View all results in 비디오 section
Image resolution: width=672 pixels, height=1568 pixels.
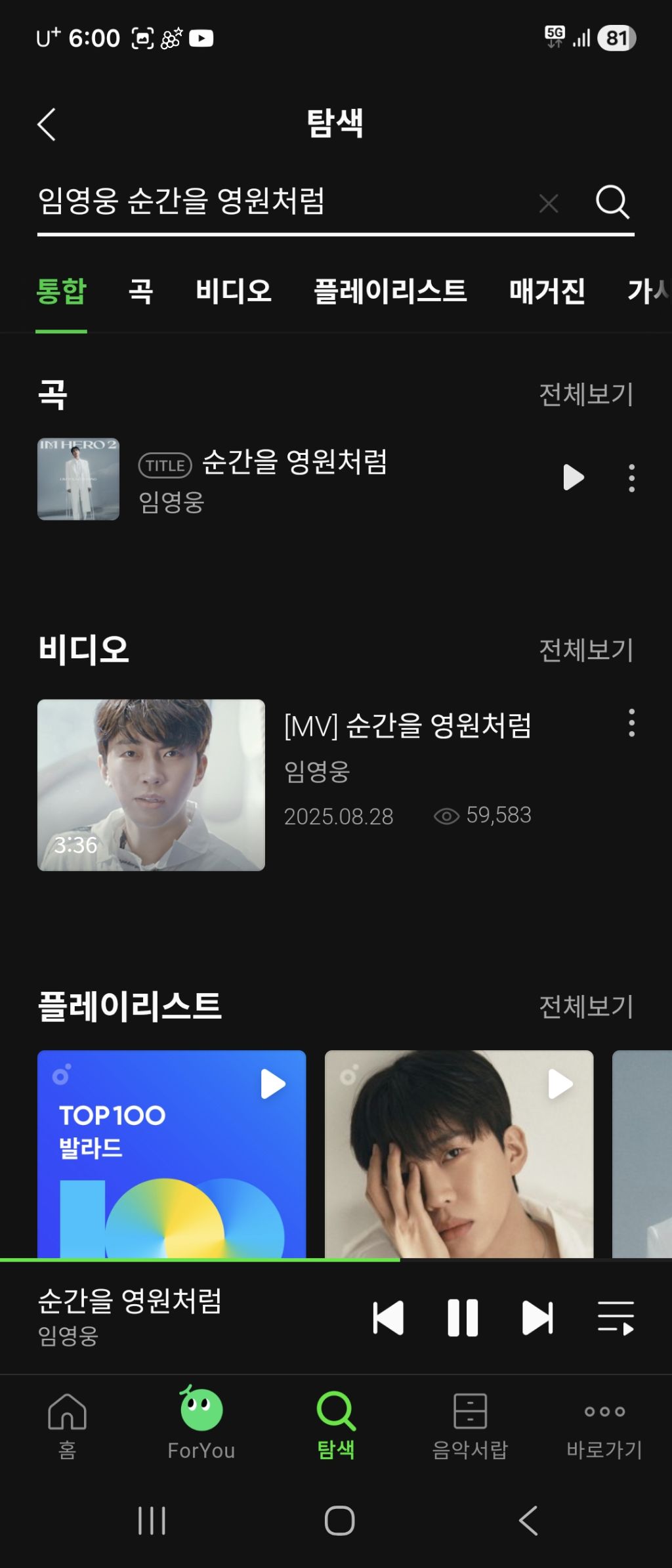pyautogui.click(x=586, y=650)
